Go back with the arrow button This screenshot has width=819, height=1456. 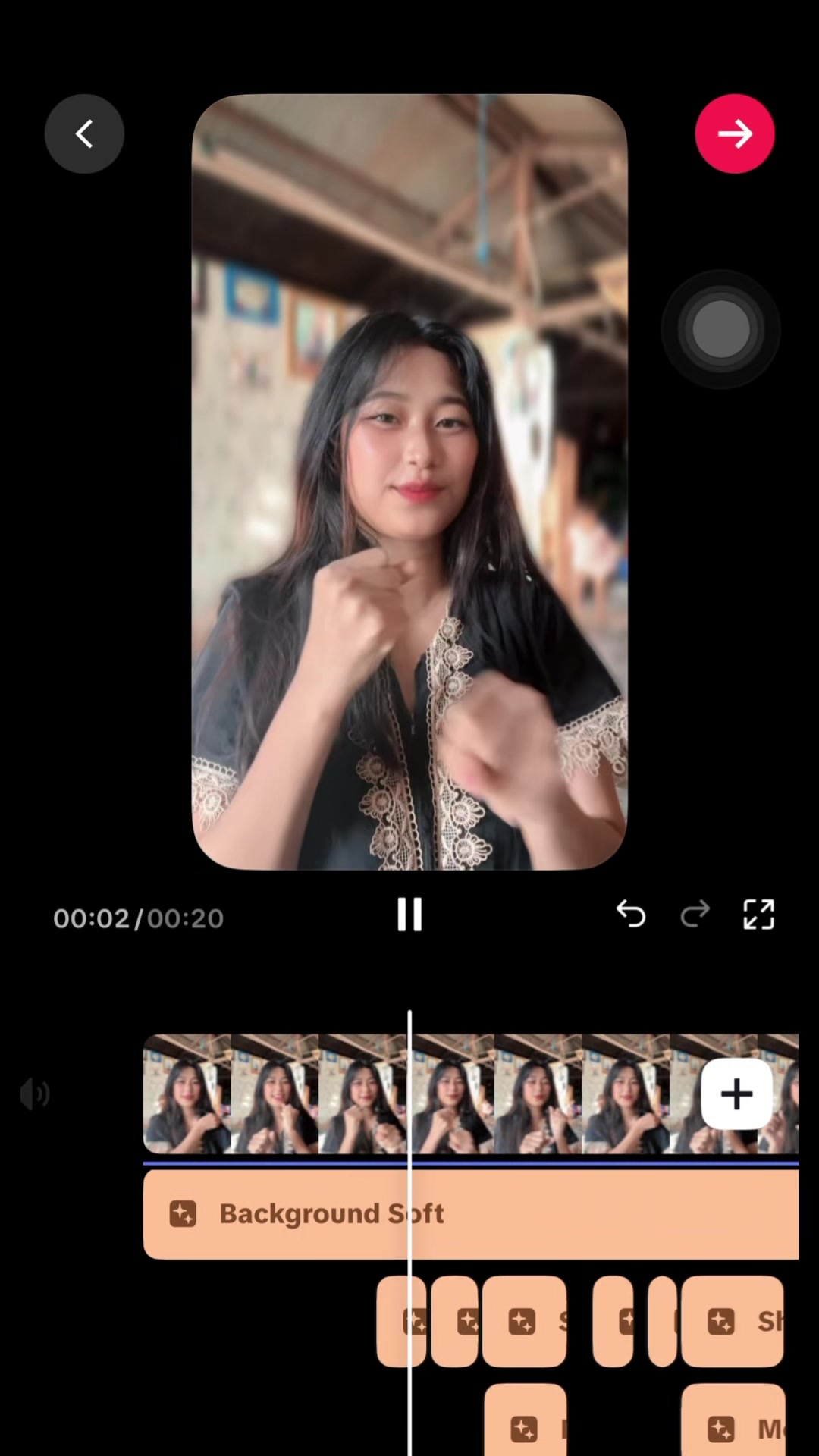tap(84, 134)
